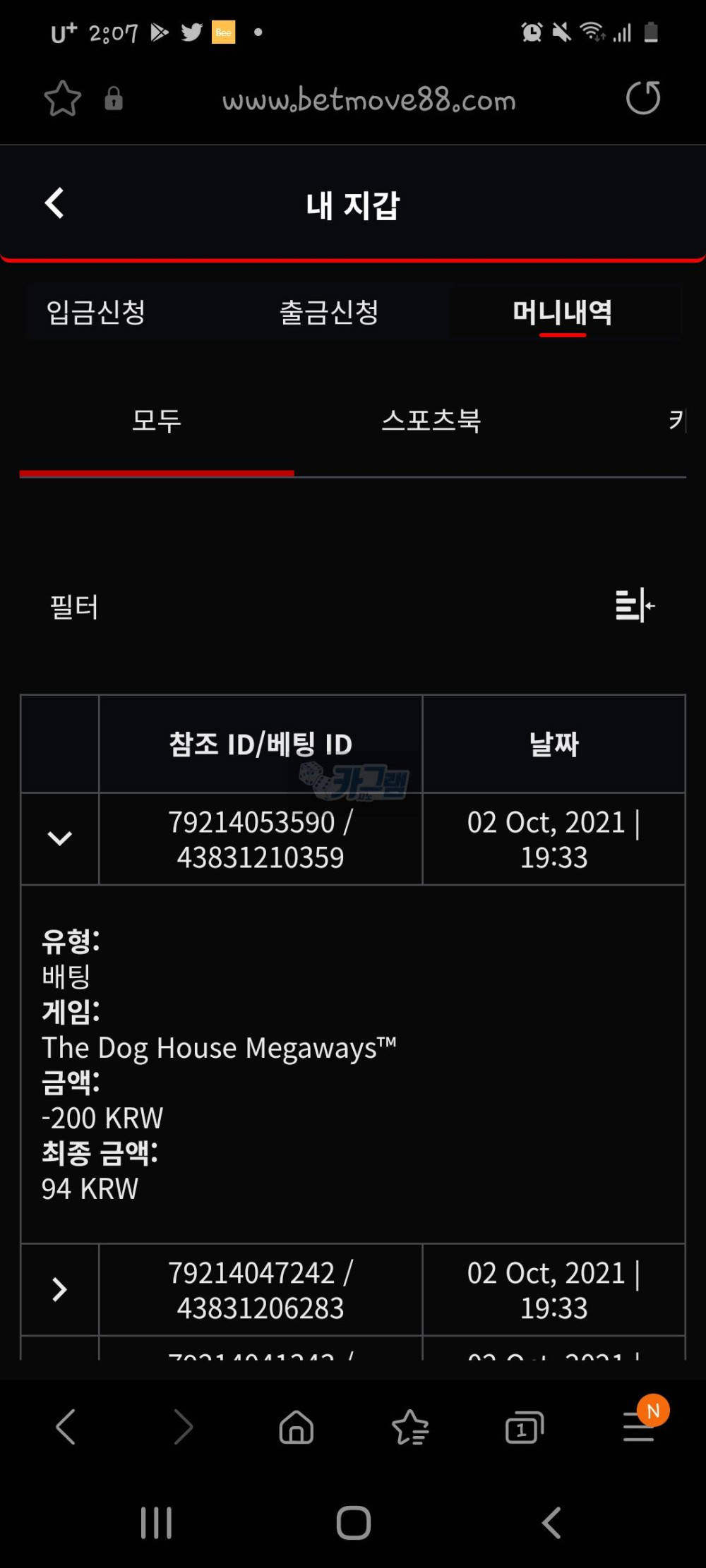Open browser tabs switcher
This screenshot has height=1568, width=706.
pos(525,1428)
